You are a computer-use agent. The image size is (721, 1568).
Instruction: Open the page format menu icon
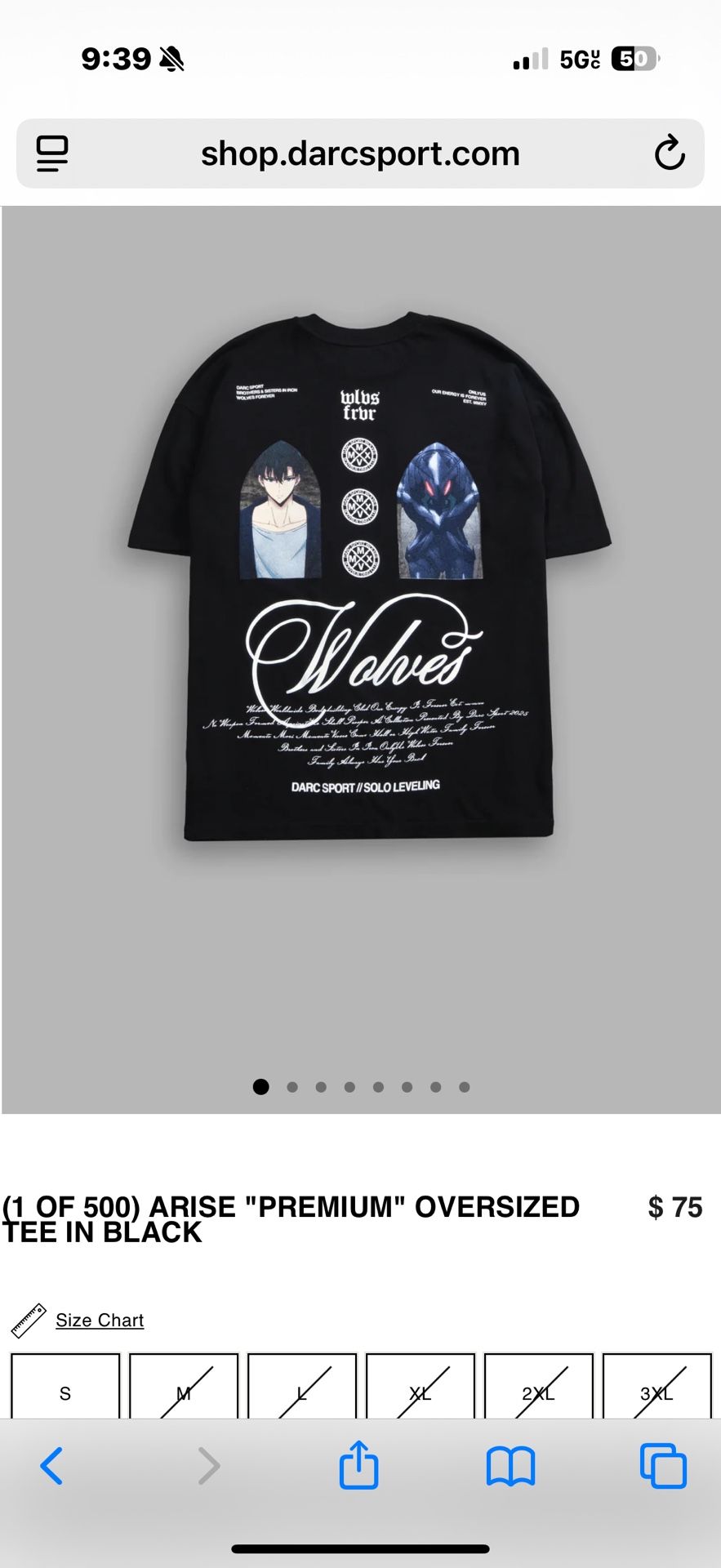pyautogui.click(x=52, y=154)
